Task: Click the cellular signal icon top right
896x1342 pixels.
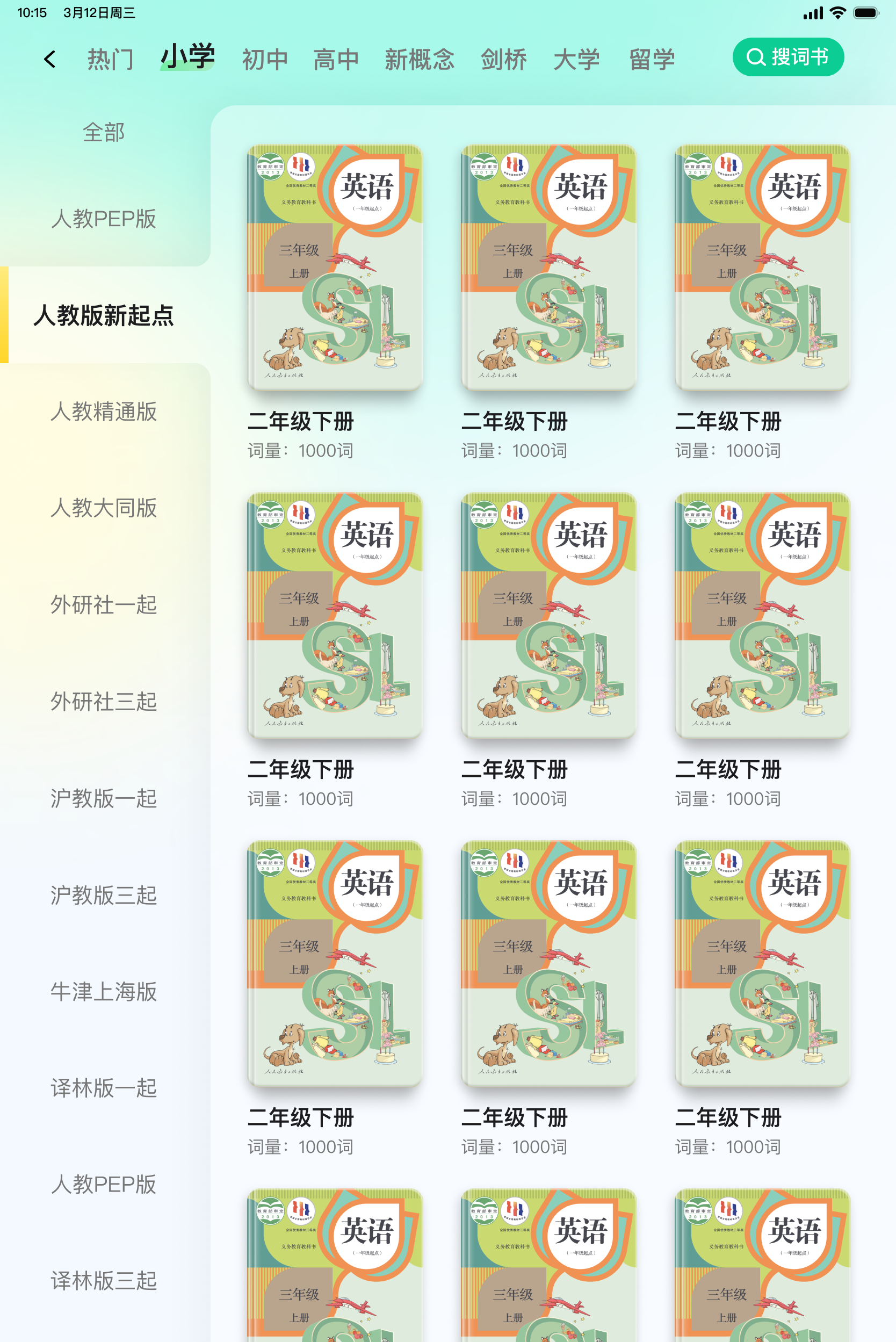Action: 813,11
